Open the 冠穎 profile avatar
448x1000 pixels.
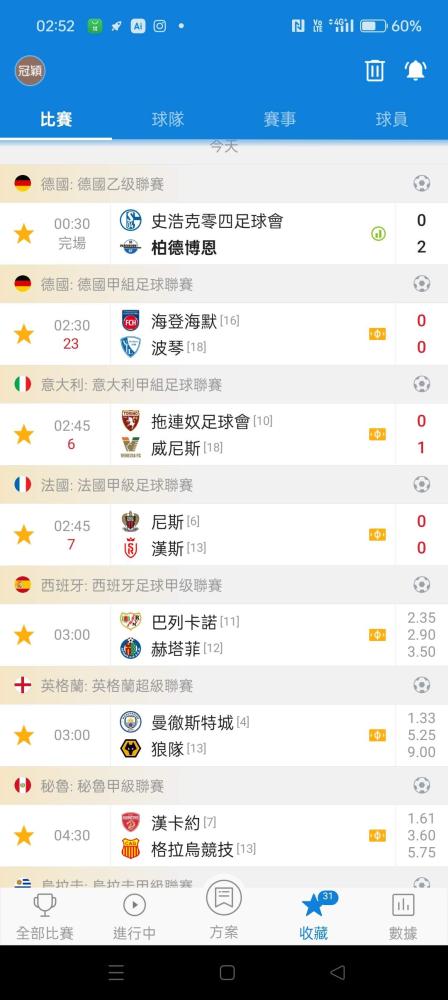[x=30, y=70]
